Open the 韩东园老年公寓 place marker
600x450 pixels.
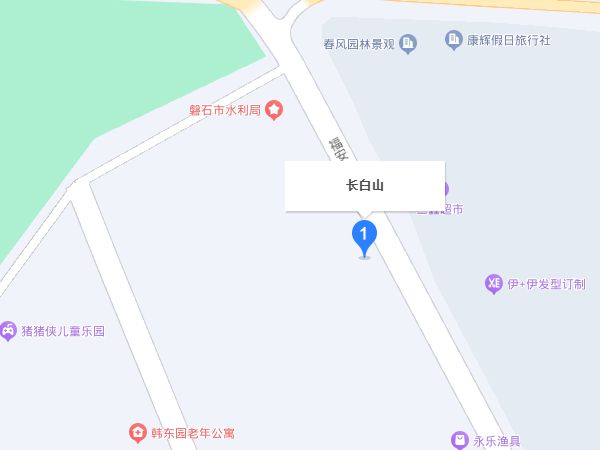[138, 433]
